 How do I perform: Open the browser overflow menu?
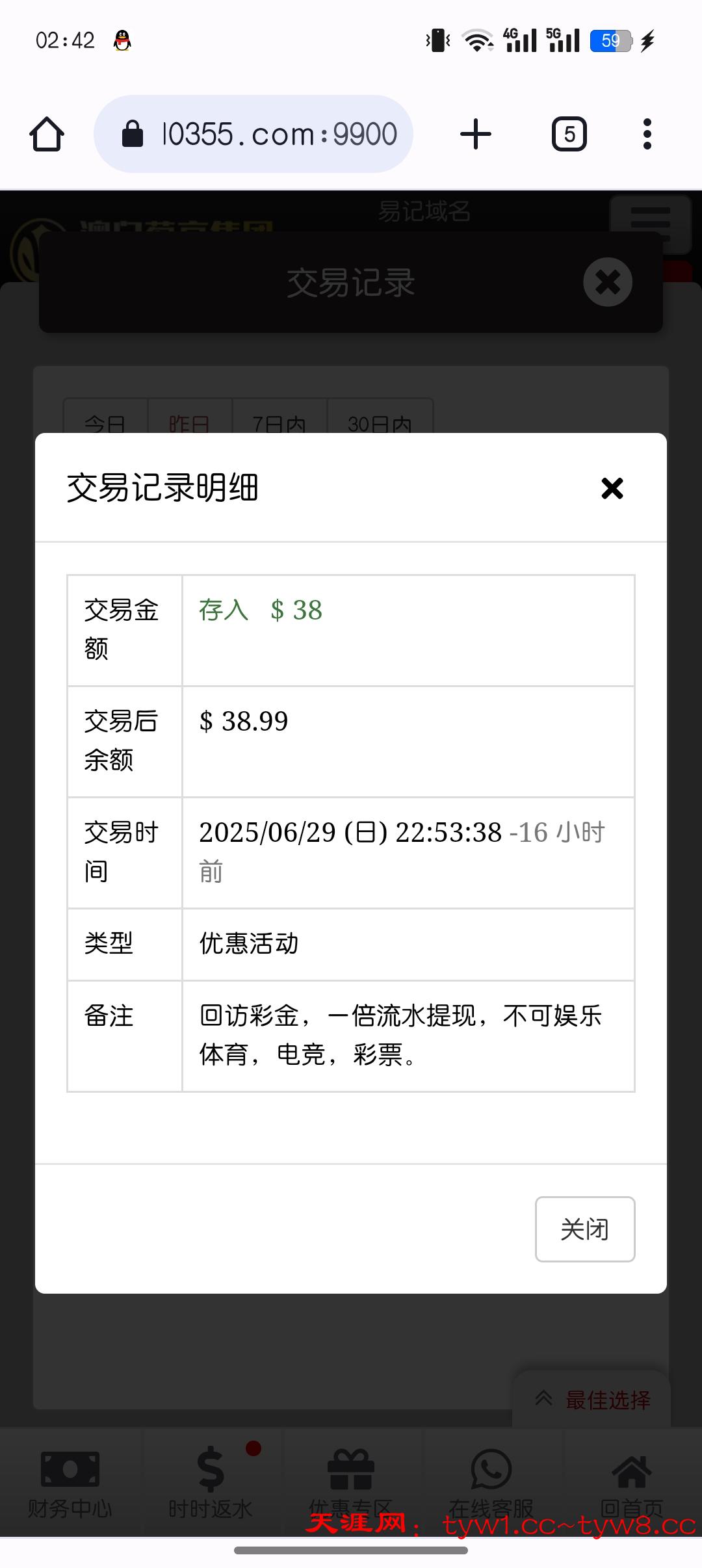point(647,134)
